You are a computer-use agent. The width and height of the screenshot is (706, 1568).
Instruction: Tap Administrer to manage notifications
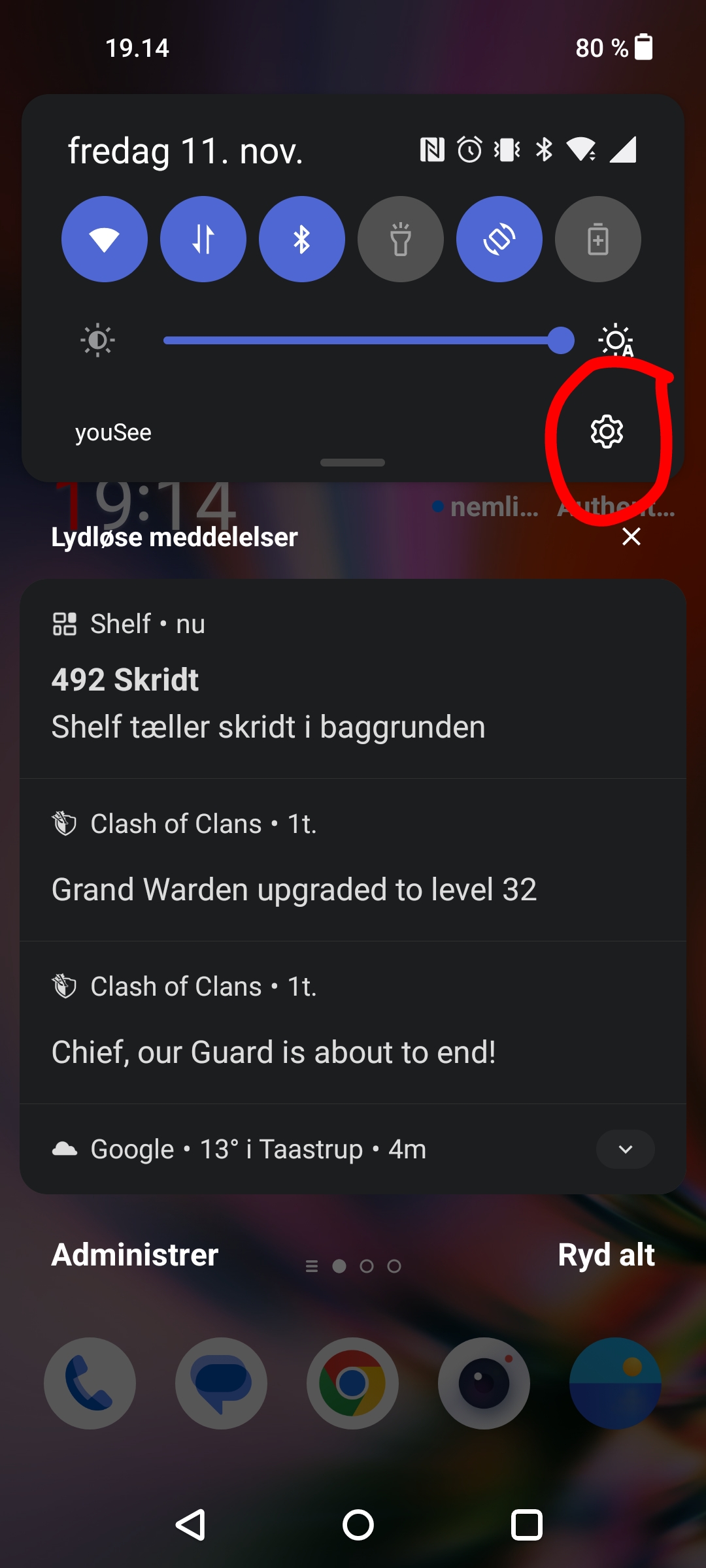point(135,1254)
